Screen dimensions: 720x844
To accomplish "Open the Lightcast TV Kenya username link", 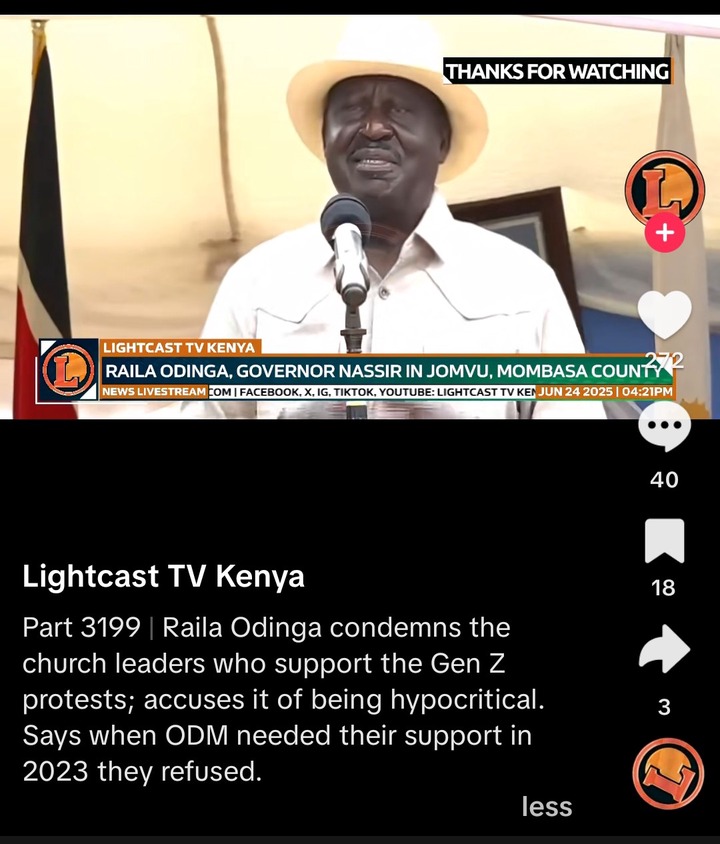I will tap(163, 577).
